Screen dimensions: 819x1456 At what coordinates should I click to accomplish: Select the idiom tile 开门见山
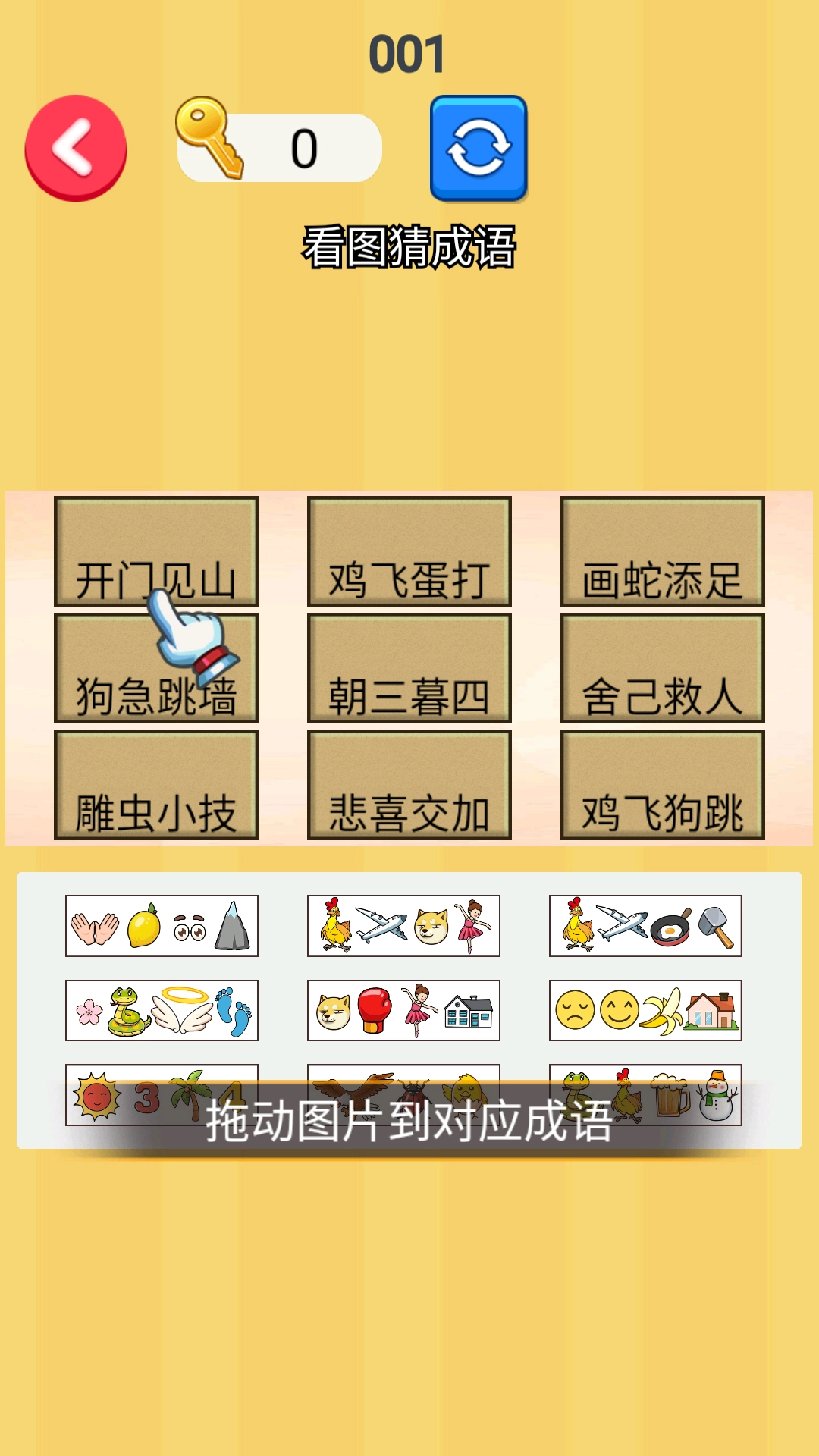click(155, 551)
